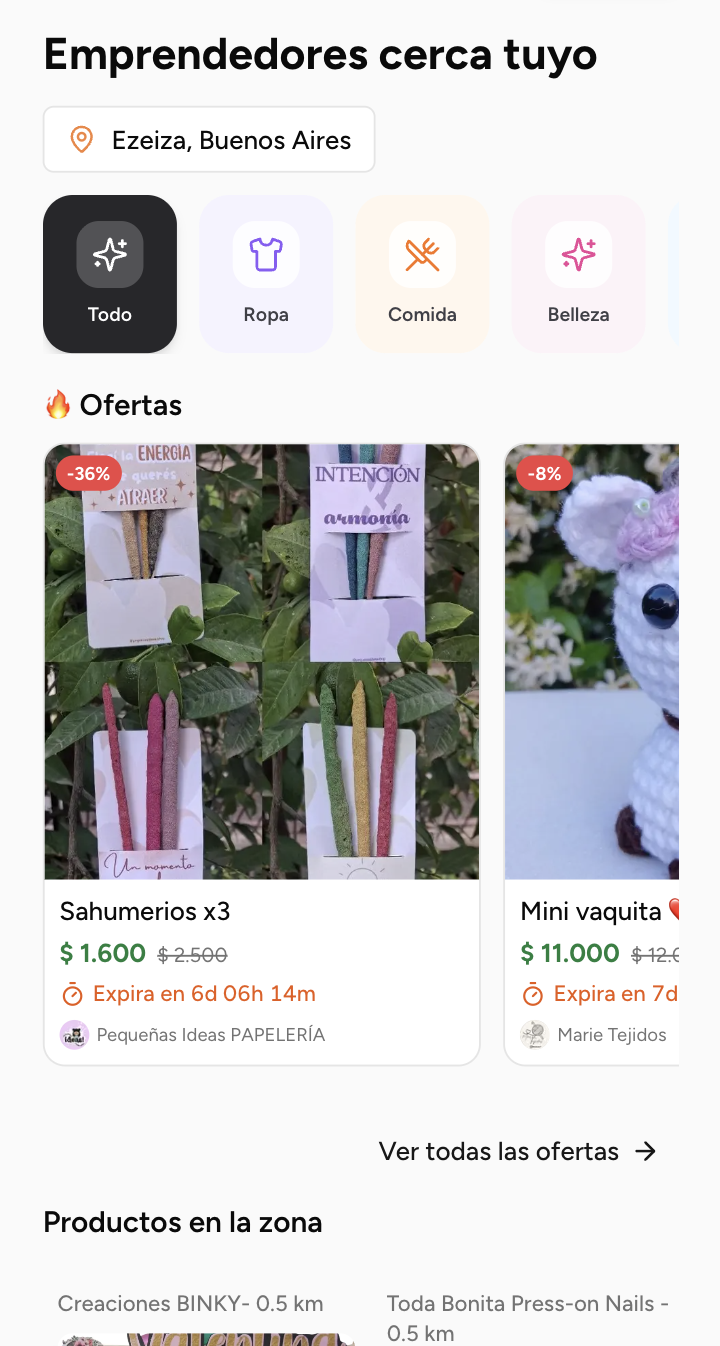View the Mini vaquita offer card
720x1346 pixels.
click(x=592, y=755)
